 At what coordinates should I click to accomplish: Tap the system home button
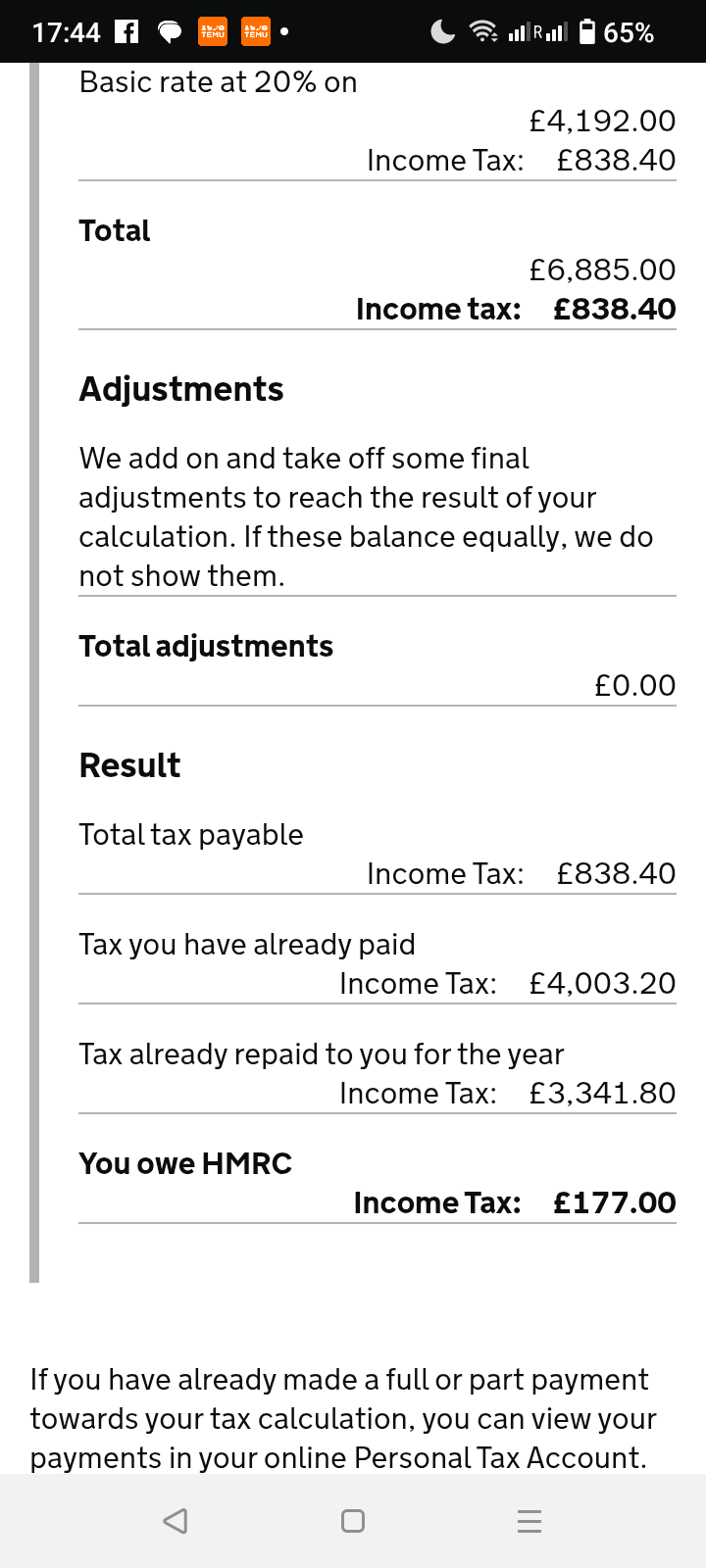[x=353, y=1521]
